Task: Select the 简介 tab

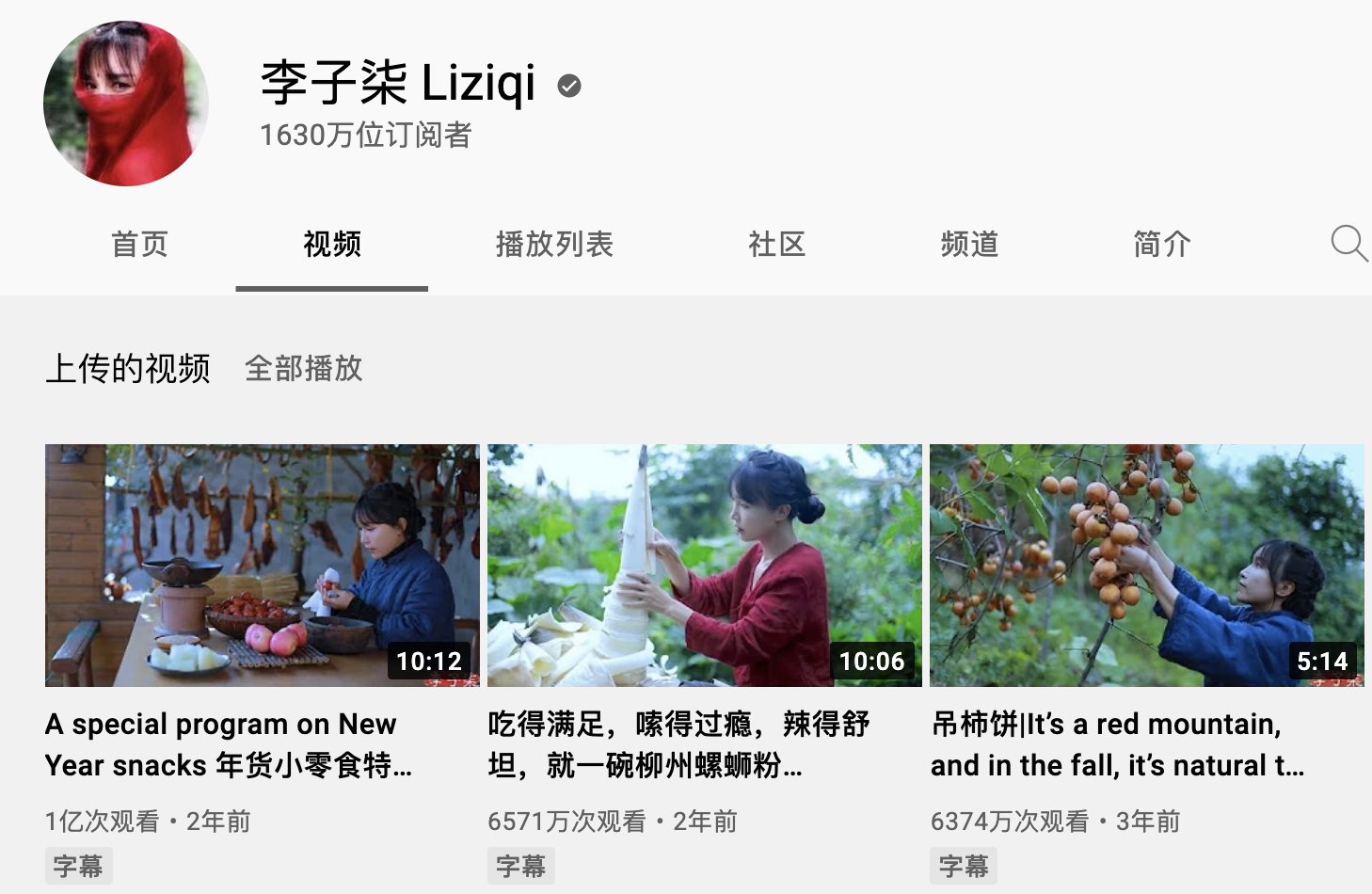Action: click(1162, 245)
